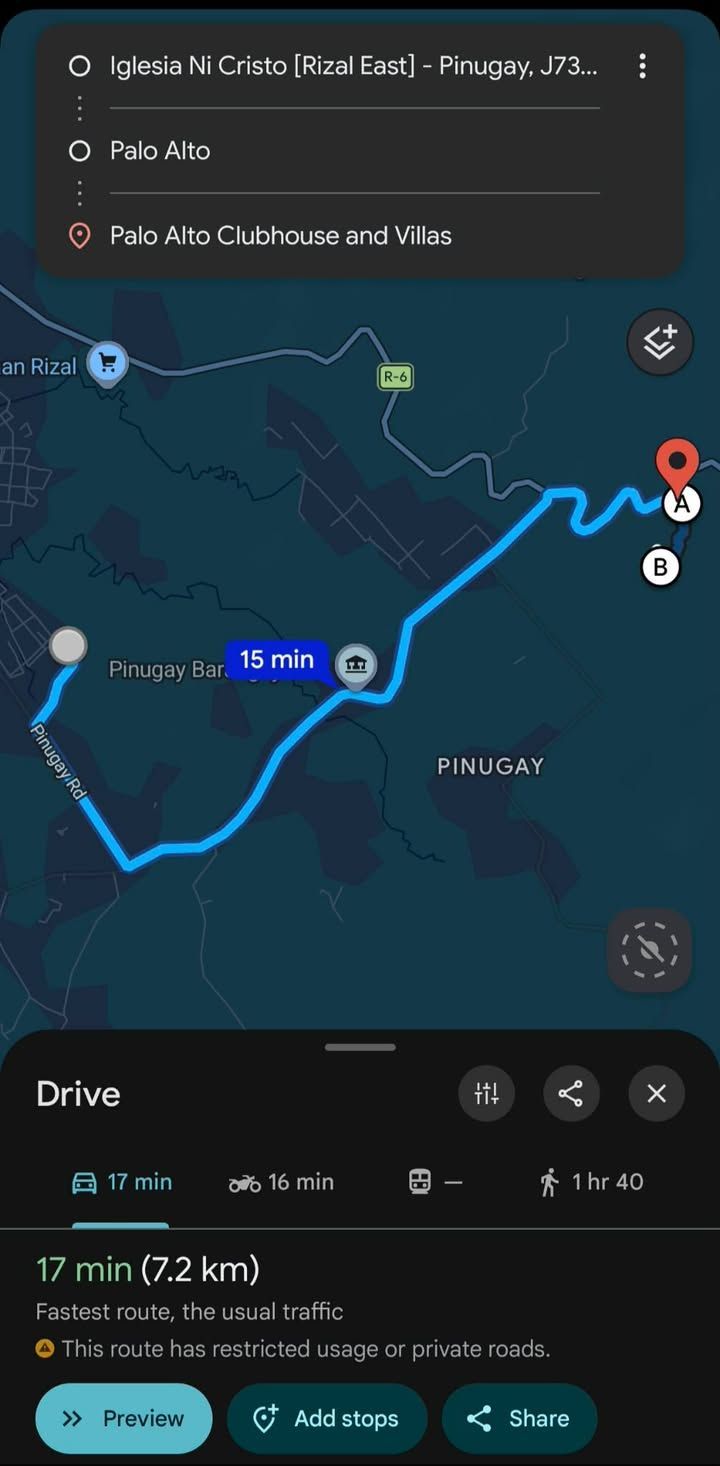The image size is (720, 1466).
Task: Tap the compass re-center button
Action: [649, 949]
